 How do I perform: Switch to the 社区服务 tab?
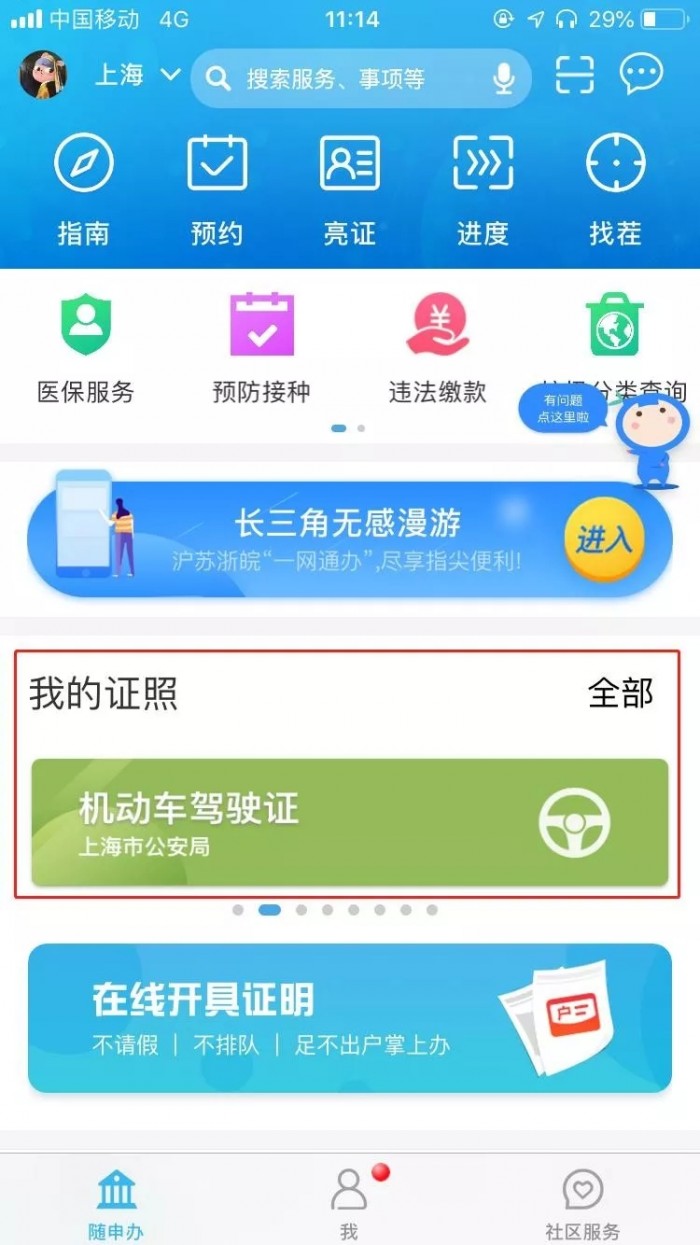(x=582, y=1205)
